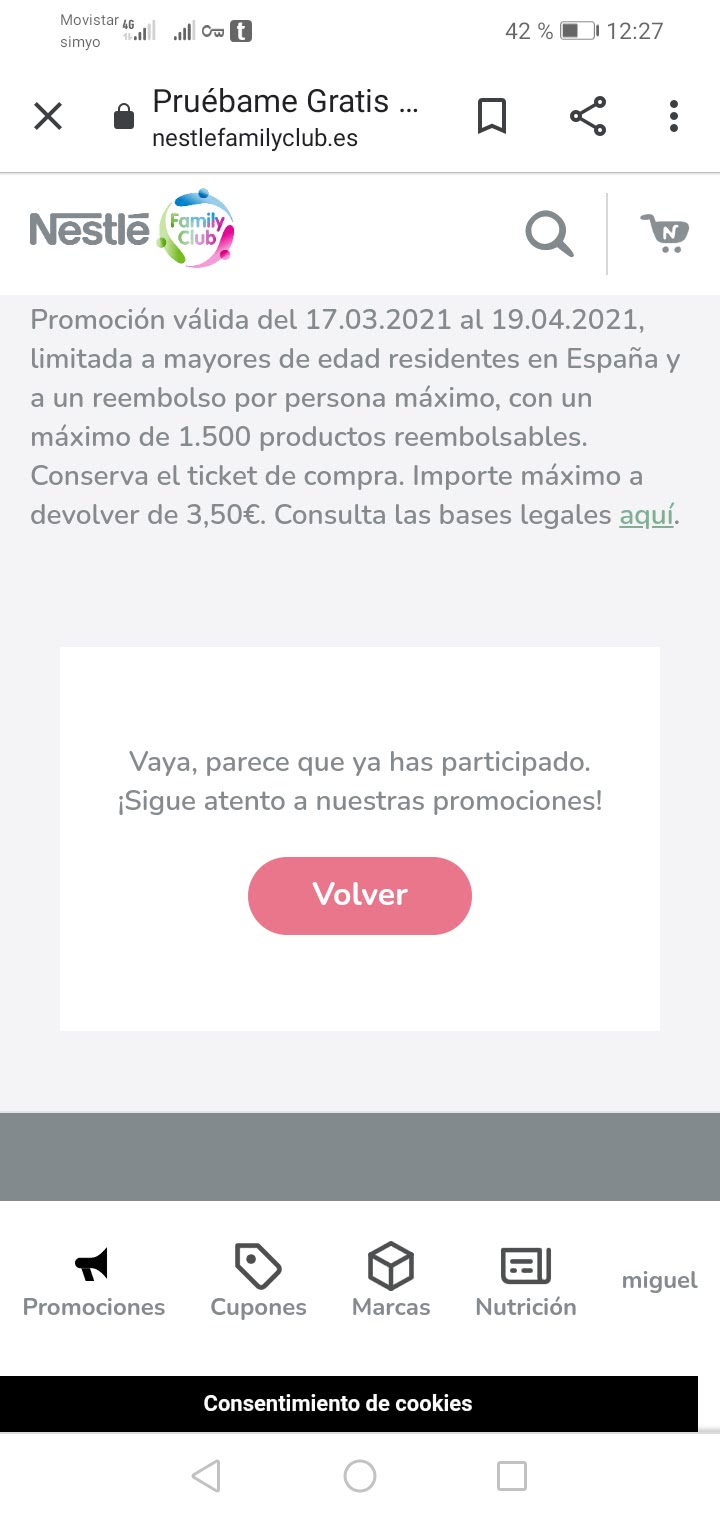Open the Marcas section
This screenshot has width=720, height=1520.
[x=391, y=1282]
